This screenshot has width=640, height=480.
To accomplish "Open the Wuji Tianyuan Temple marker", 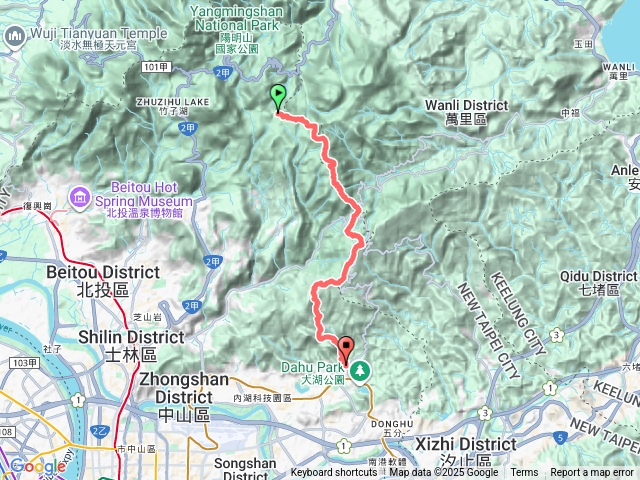I will (x=14, y=37).
